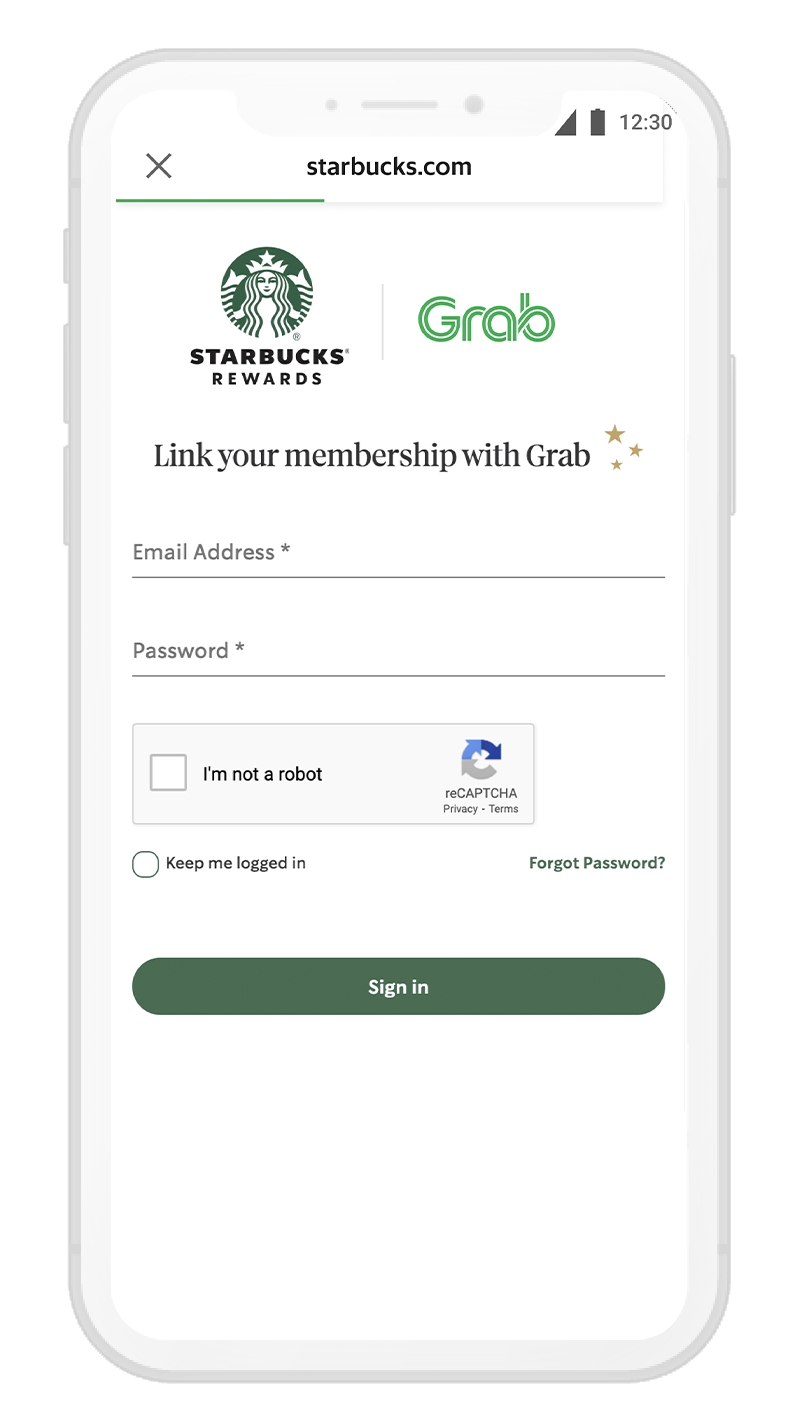The height and width of the screenshot is (1422, 800).
Task: Tap the Password field
Action: pyautogui.click(x=398, y=652)
